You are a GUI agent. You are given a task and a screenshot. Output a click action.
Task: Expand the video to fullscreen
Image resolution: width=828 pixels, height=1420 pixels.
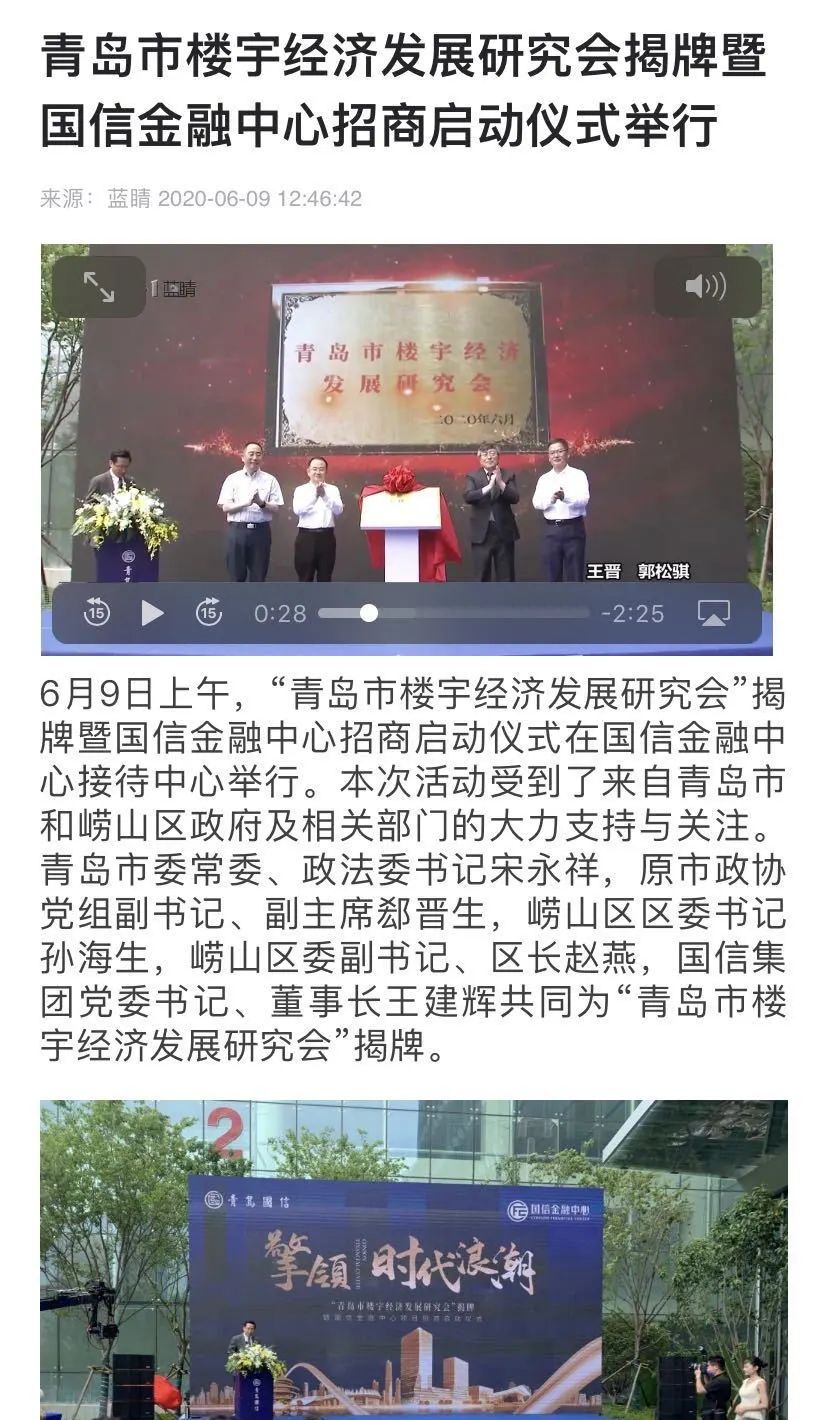tap(99, 287)
